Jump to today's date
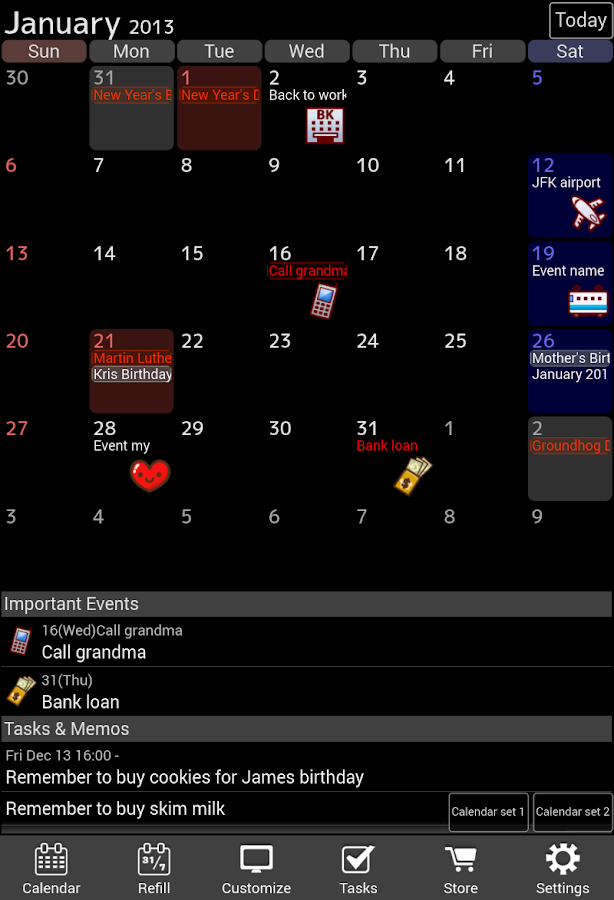This screenshot has height=900, width=614. click(x=580, y=20)
